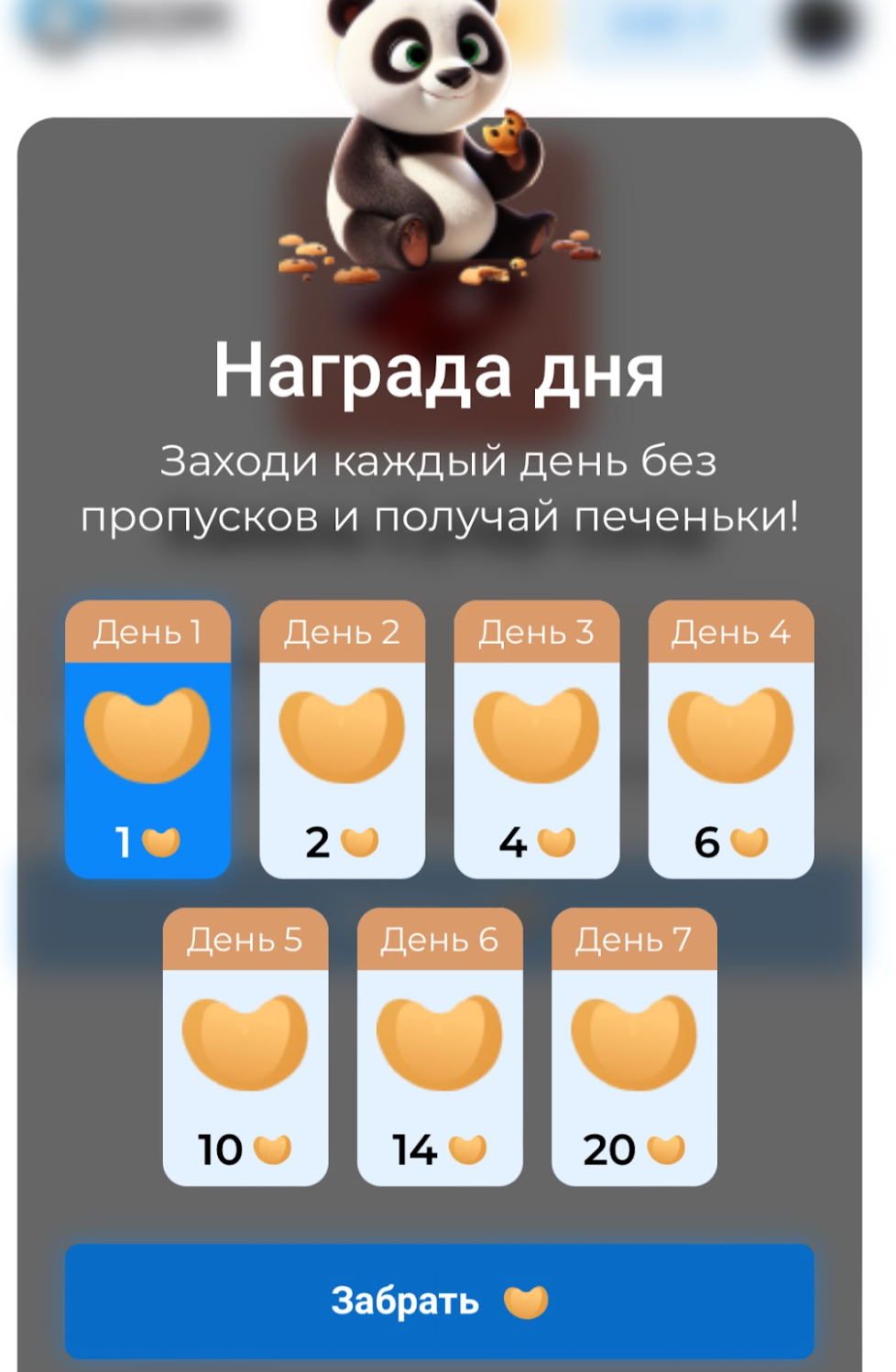Claim the daily reward with Забрать
This screenshot has width=896, height=1372.
point(439,1301)
